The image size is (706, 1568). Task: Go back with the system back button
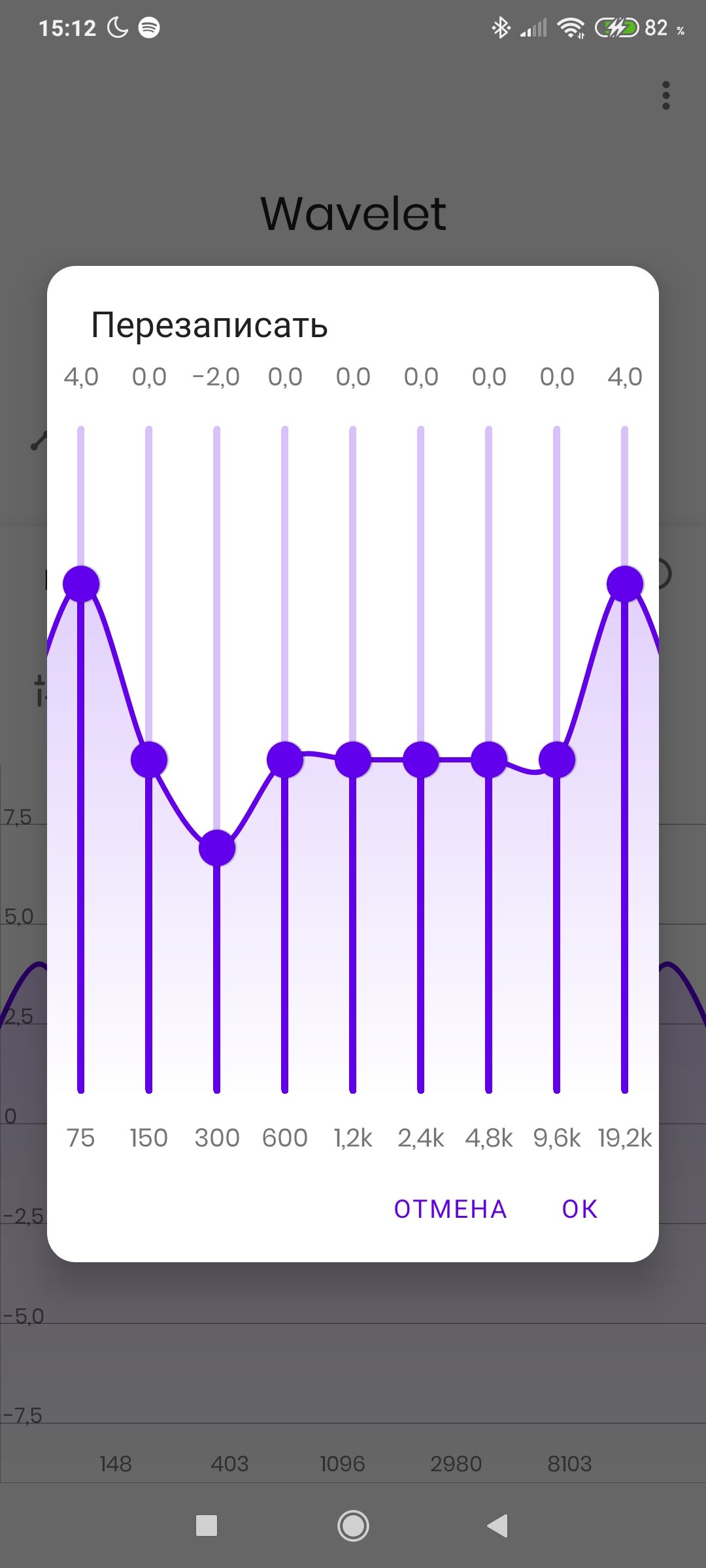(x=498, y=1526)
